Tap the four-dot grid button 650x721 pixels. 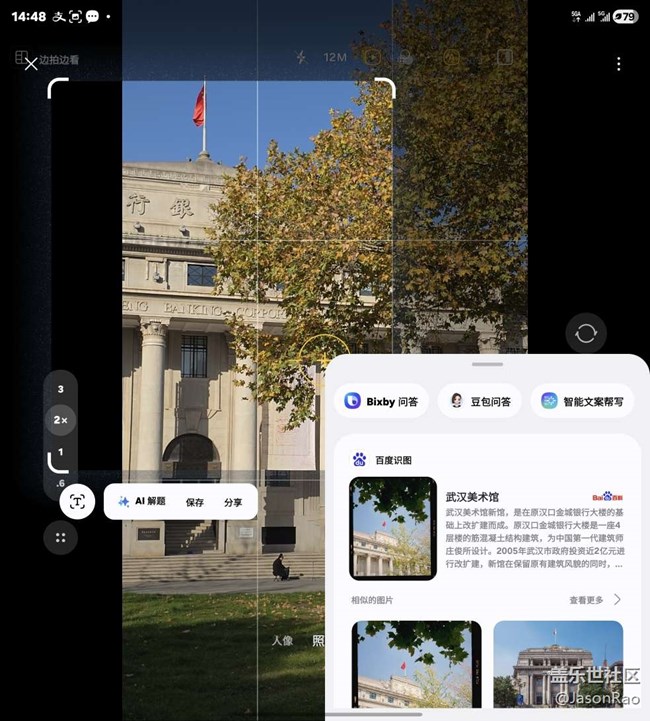[x=60, y=538]
